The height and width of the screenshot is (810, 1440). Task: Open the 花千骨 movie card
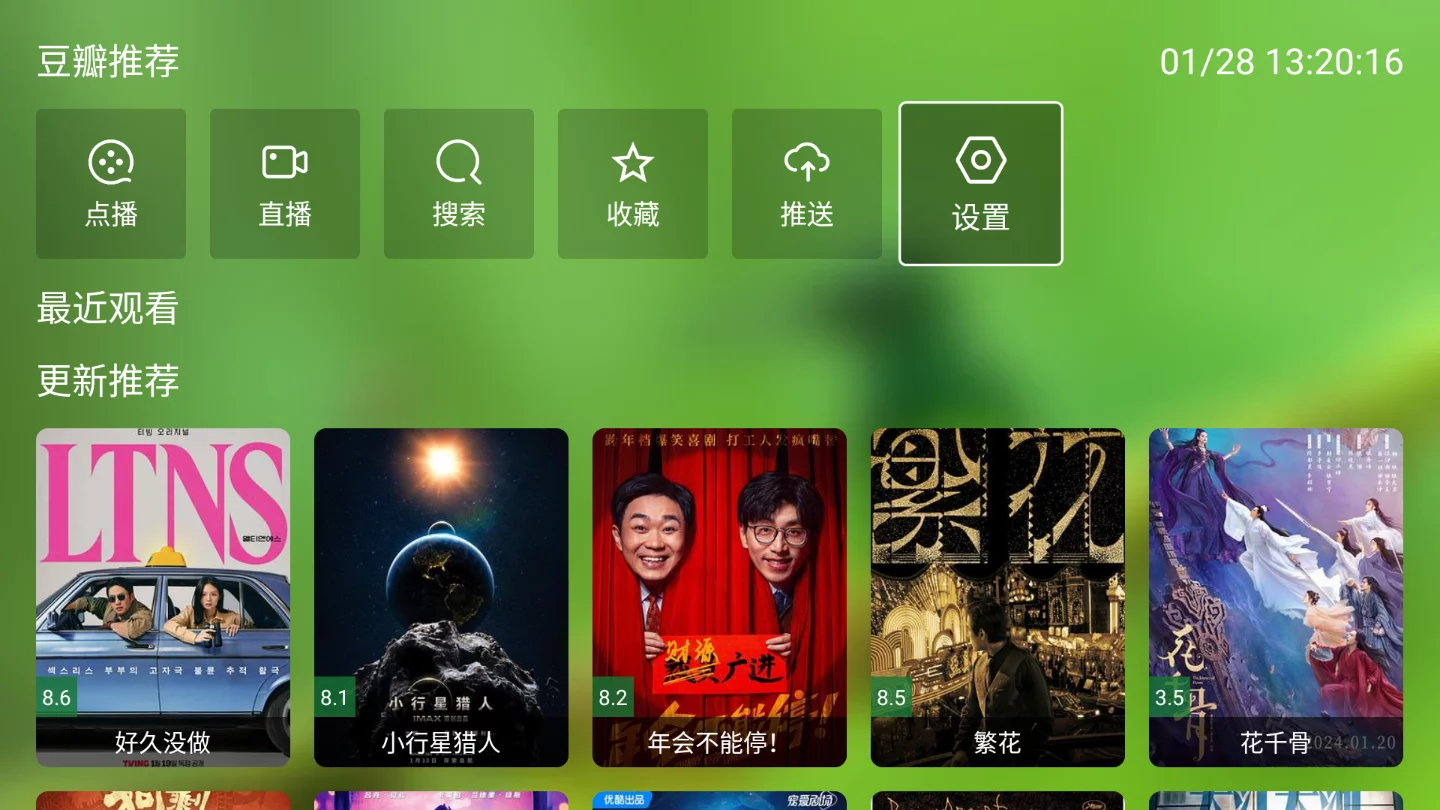tap(1275, 597)
